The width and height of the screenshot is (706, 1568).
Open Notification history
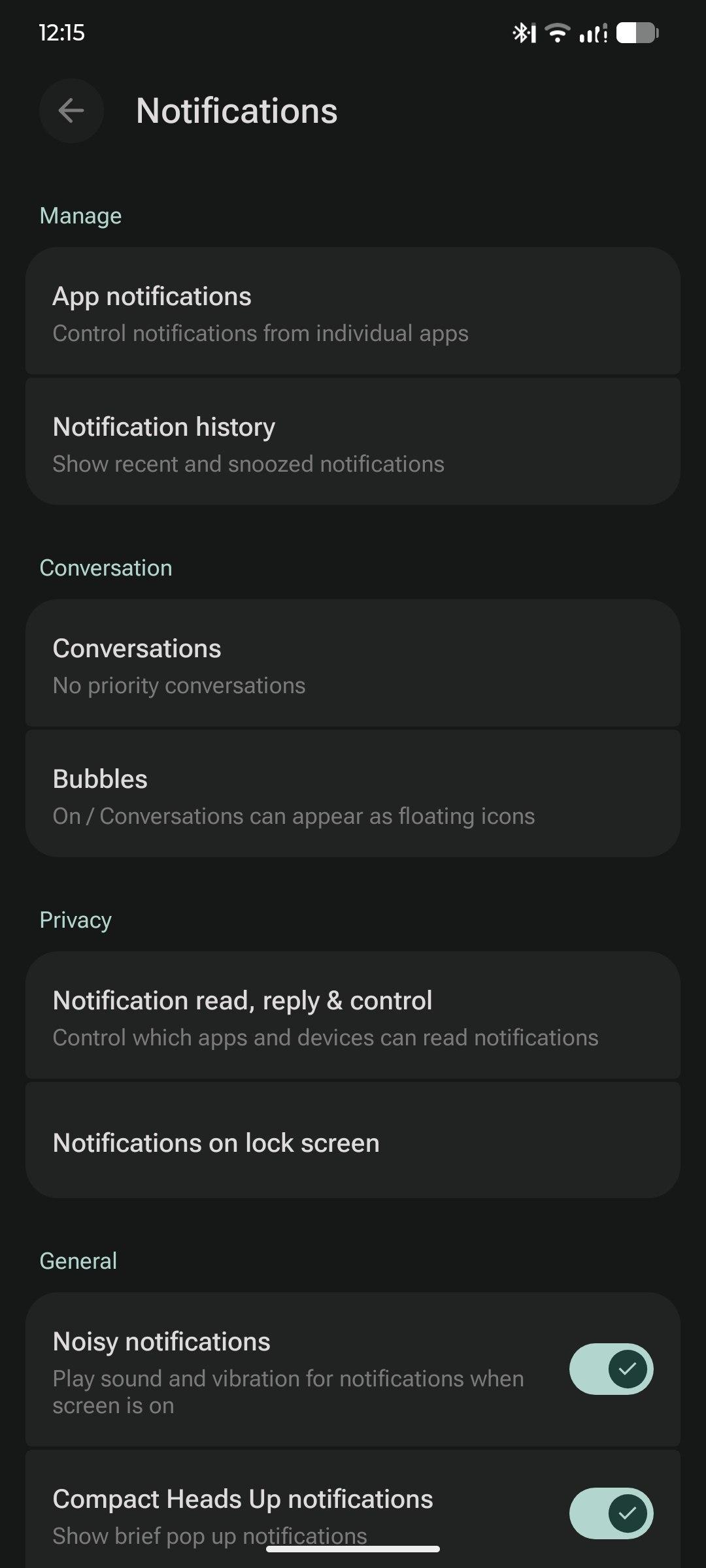(x=353, y=443)
